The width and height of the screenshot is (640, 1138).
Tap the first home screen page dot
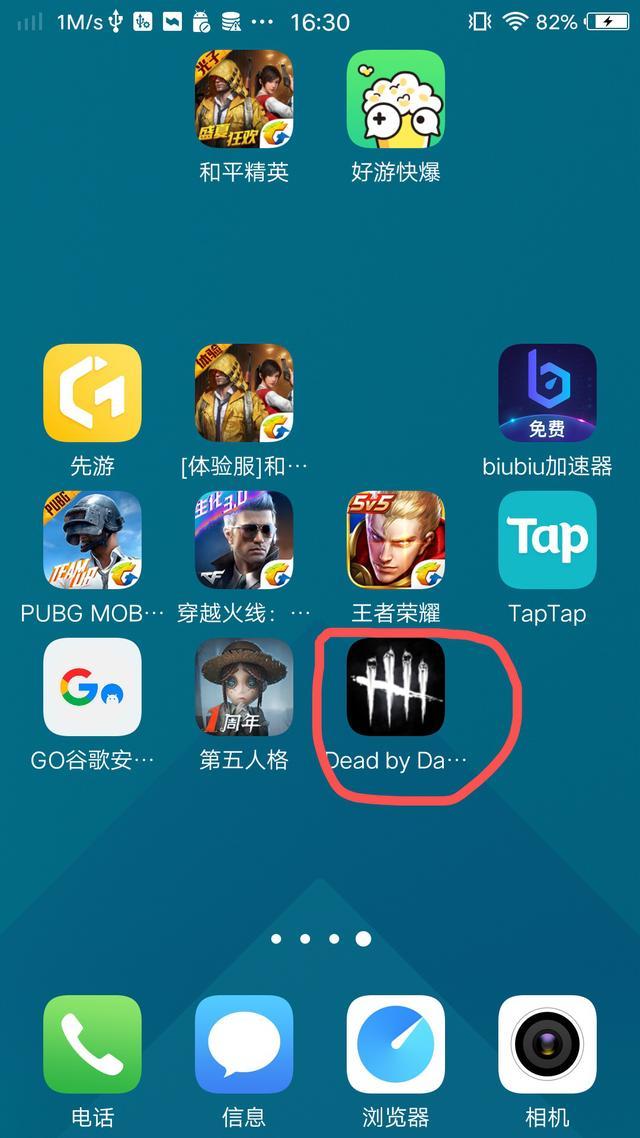pos(277,939)
